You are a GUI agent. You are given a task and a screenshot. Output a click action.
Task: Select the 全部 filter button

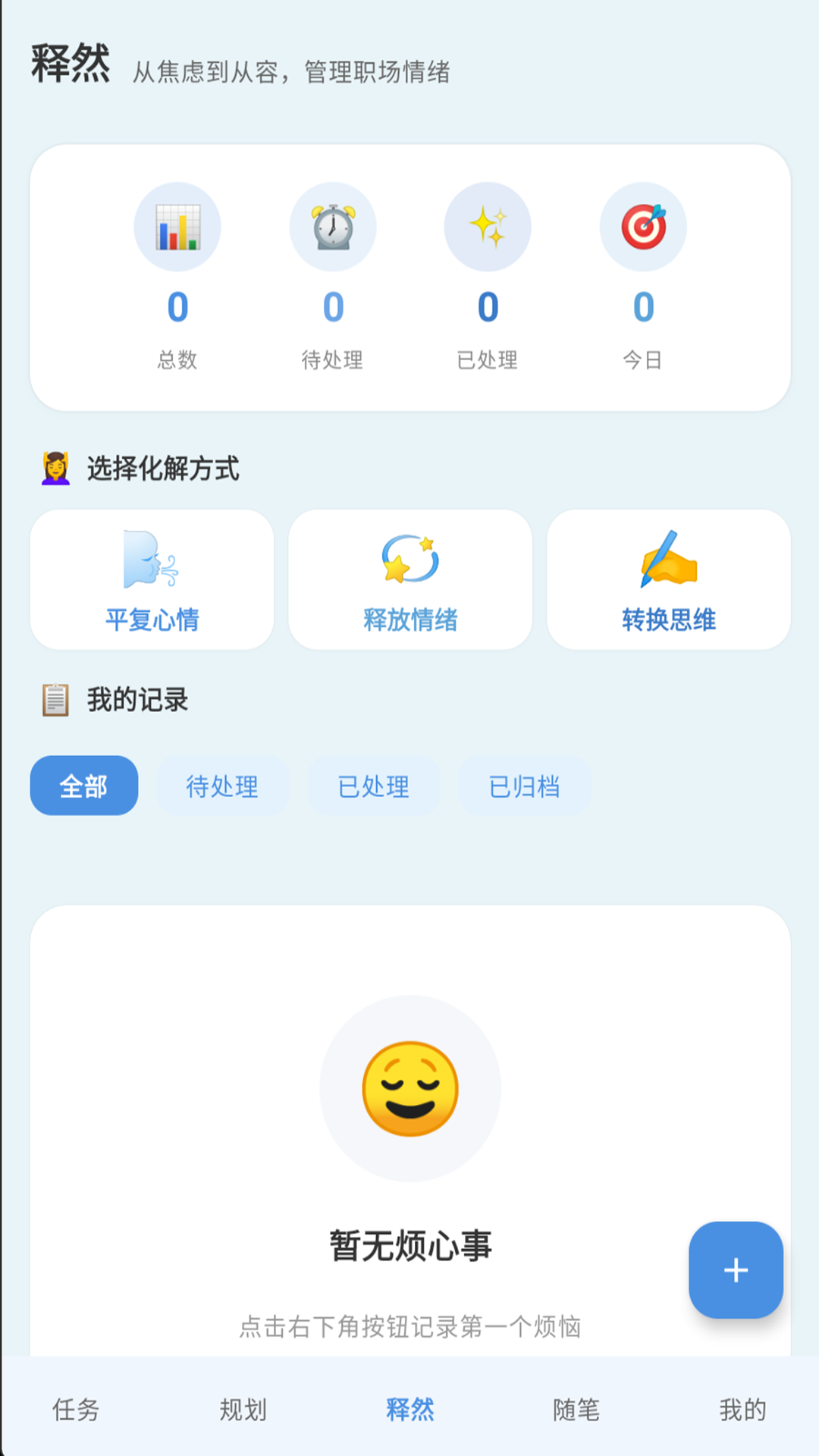pos(83,786)
